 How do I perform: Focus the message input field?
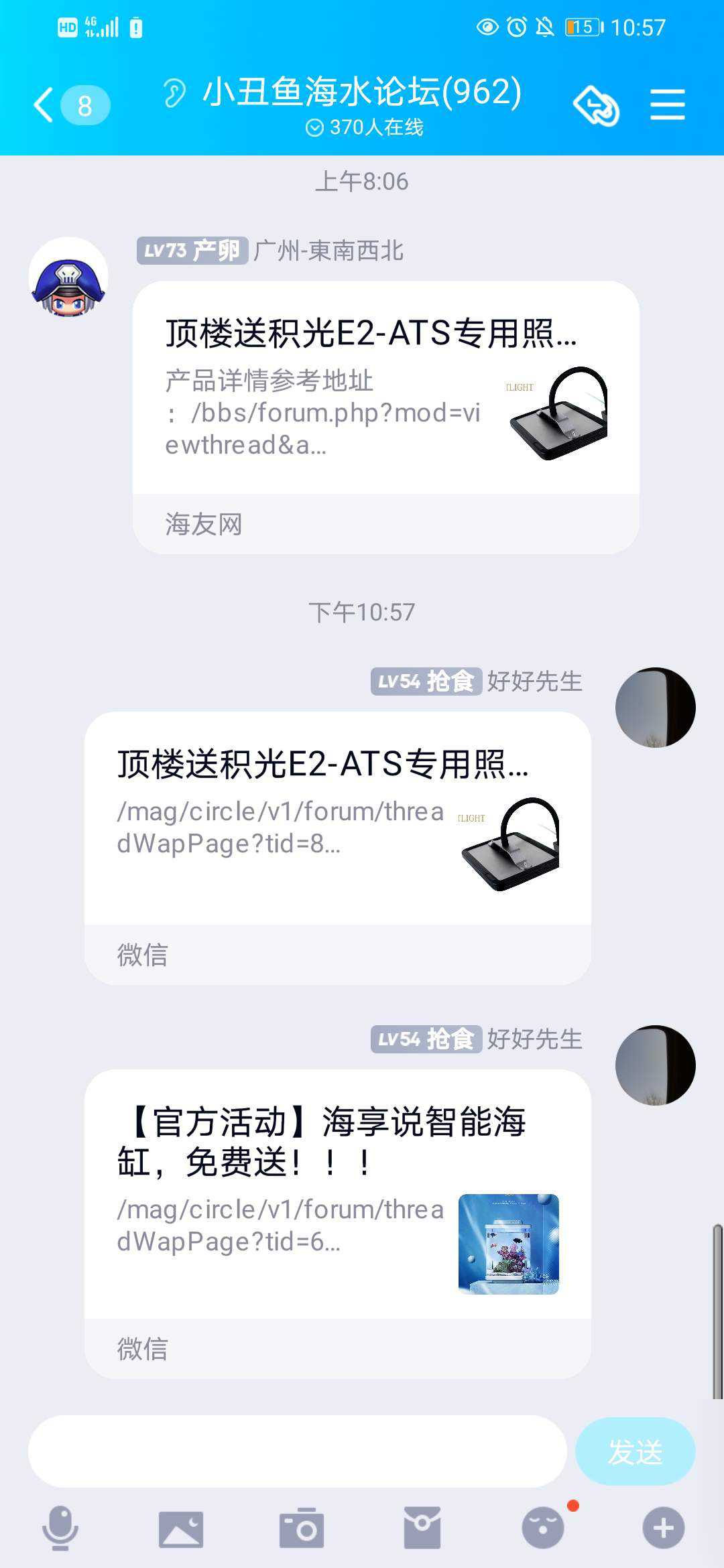click(297, 1451)
